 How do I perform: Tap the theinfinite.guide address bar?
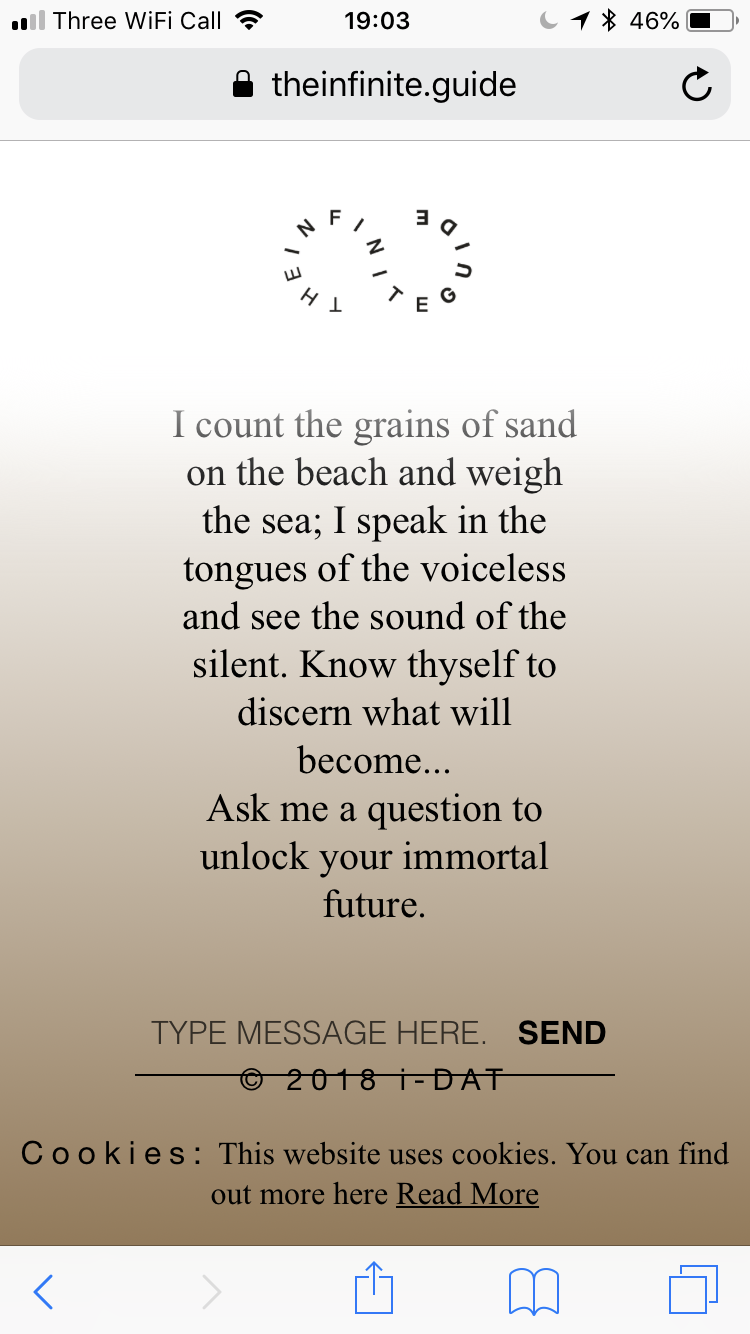(375, 85)
